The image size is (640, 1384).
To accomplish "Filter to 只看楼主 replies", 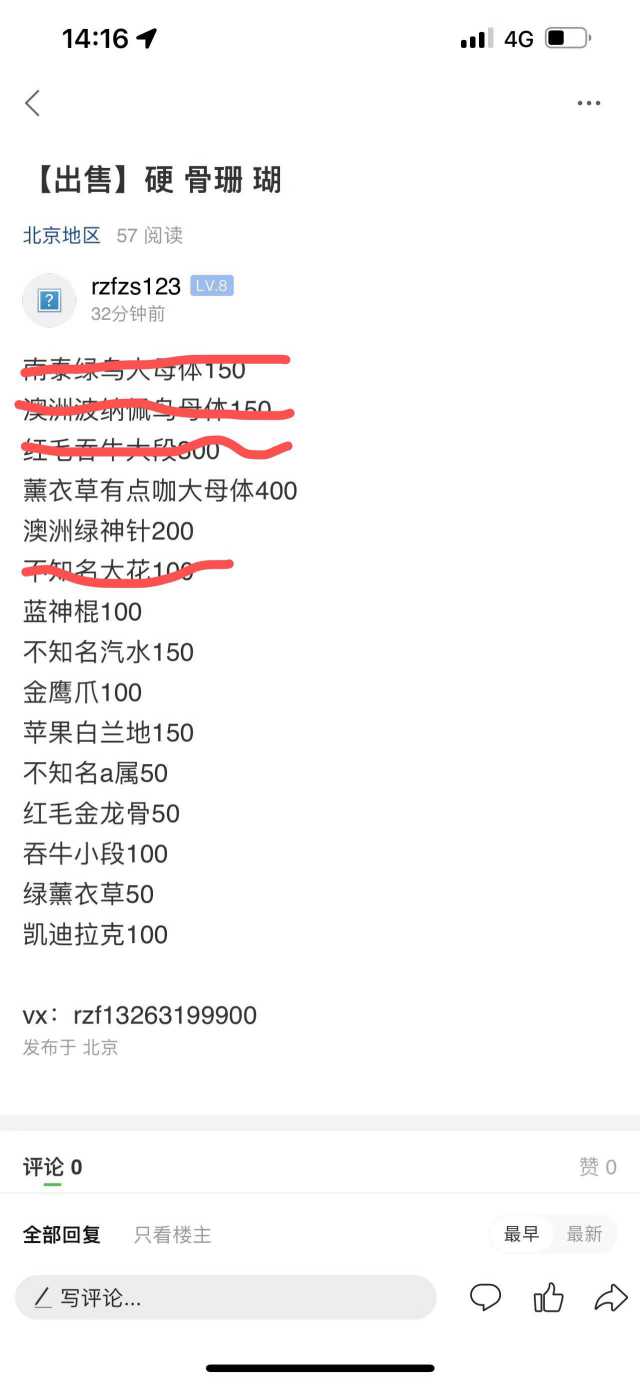I will click(x=172, y=1235).
